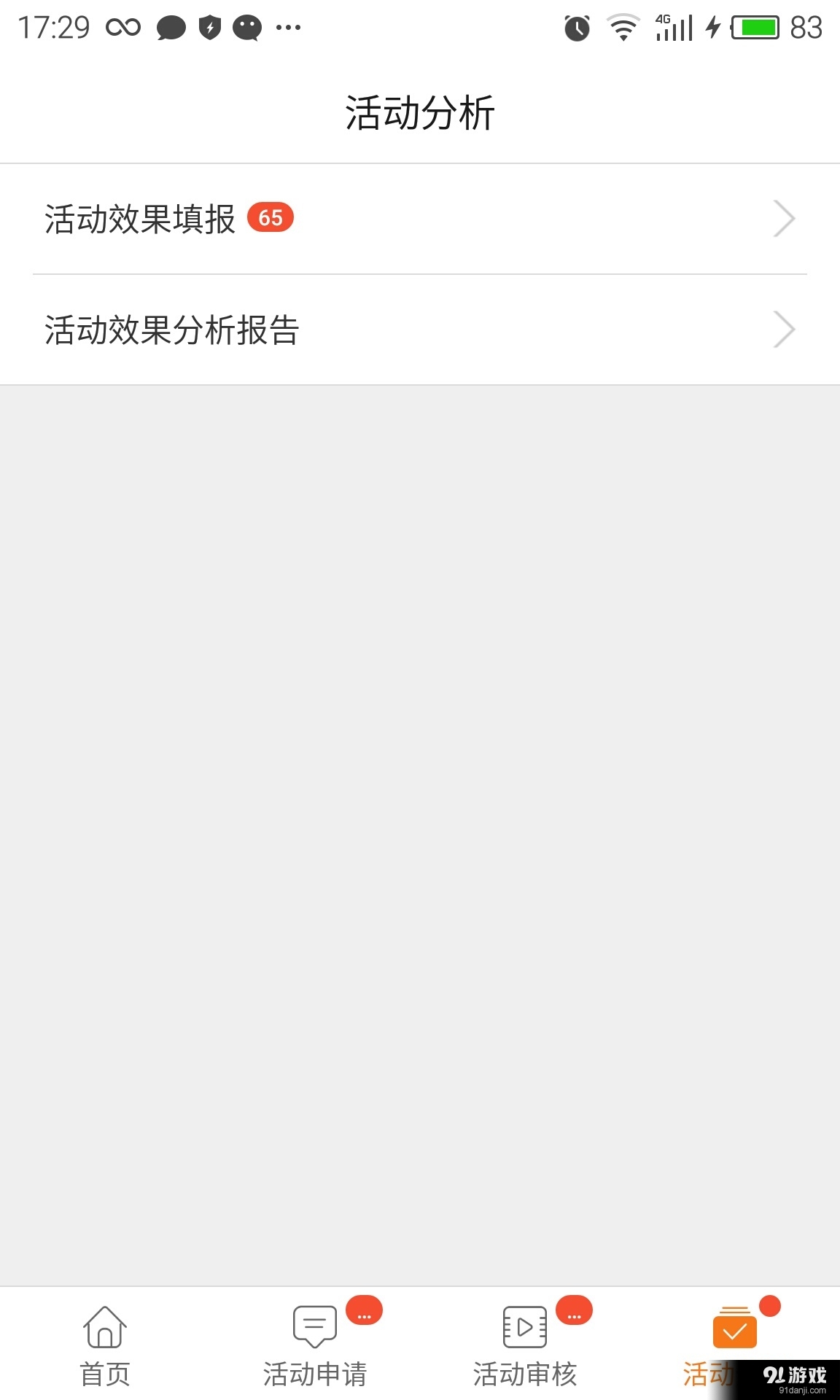Tap the ellipsis menu in status bar
The height and width of the screenshot is (1400, 840).
289,29
